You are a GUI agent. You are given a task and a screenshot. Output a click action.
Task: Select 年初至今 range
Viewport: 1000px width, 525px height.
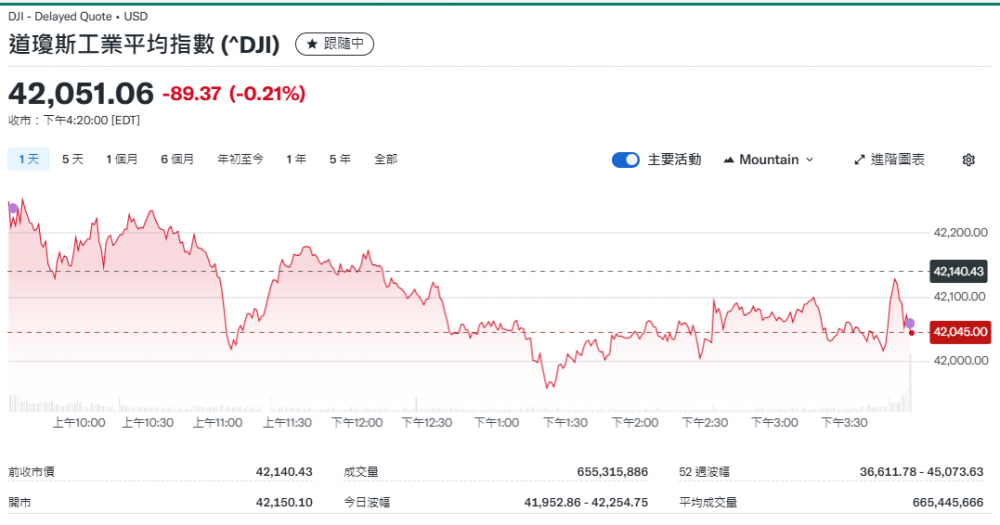(x=240, y=159)
